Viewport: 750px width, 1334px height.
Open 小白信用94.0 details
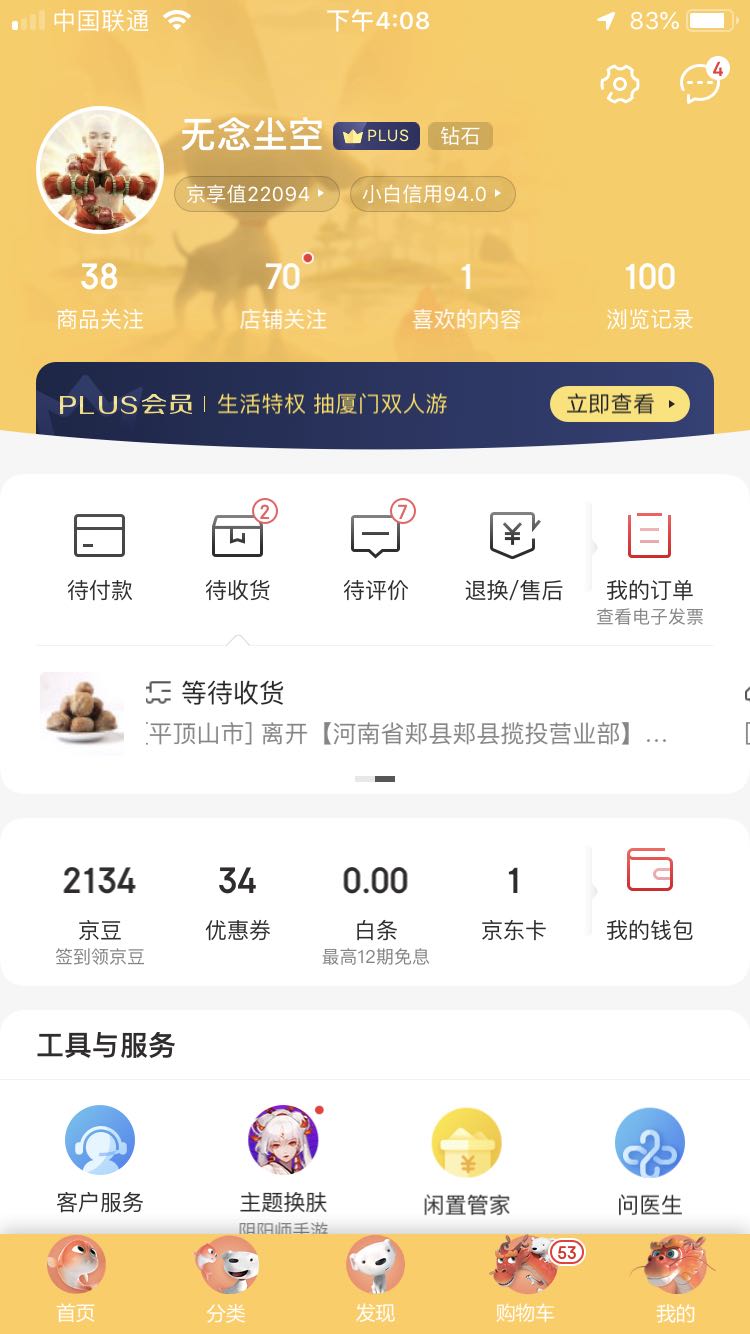pyautogui.click(x=432, y=194)
